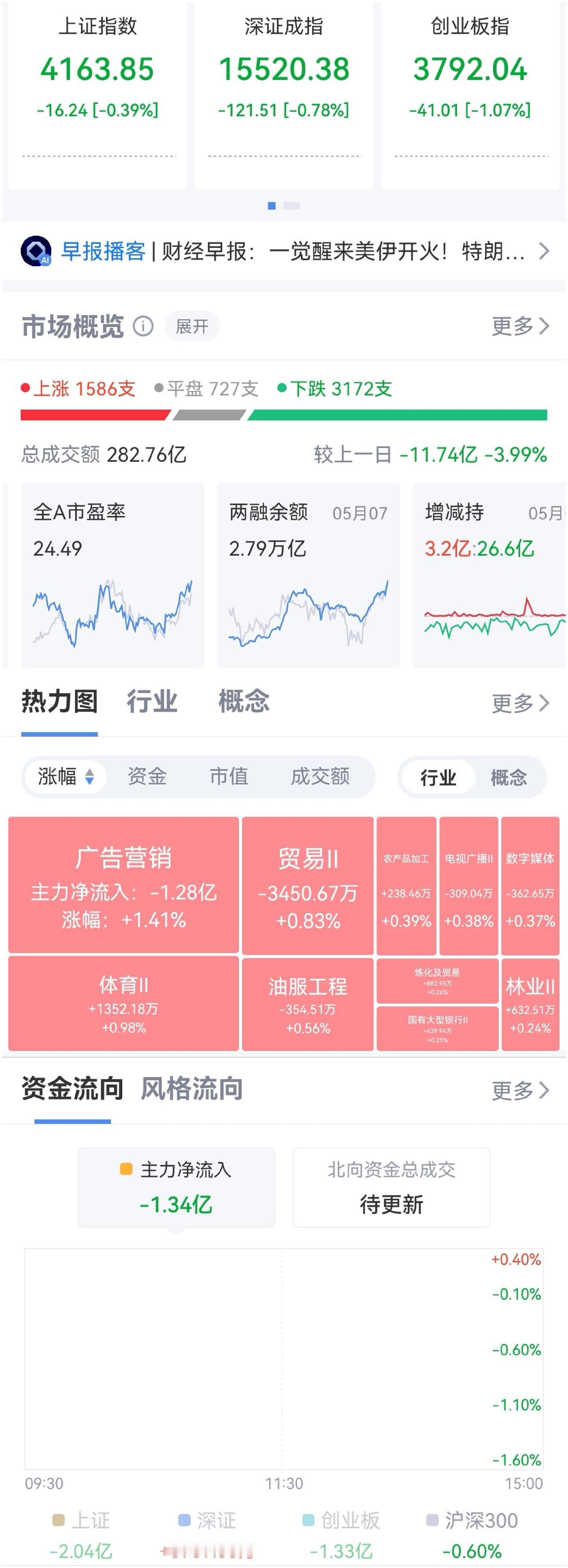The image size is (568, 1568).
Task: Select the 成交额 heatmap filter
Action: pos(320,776)
